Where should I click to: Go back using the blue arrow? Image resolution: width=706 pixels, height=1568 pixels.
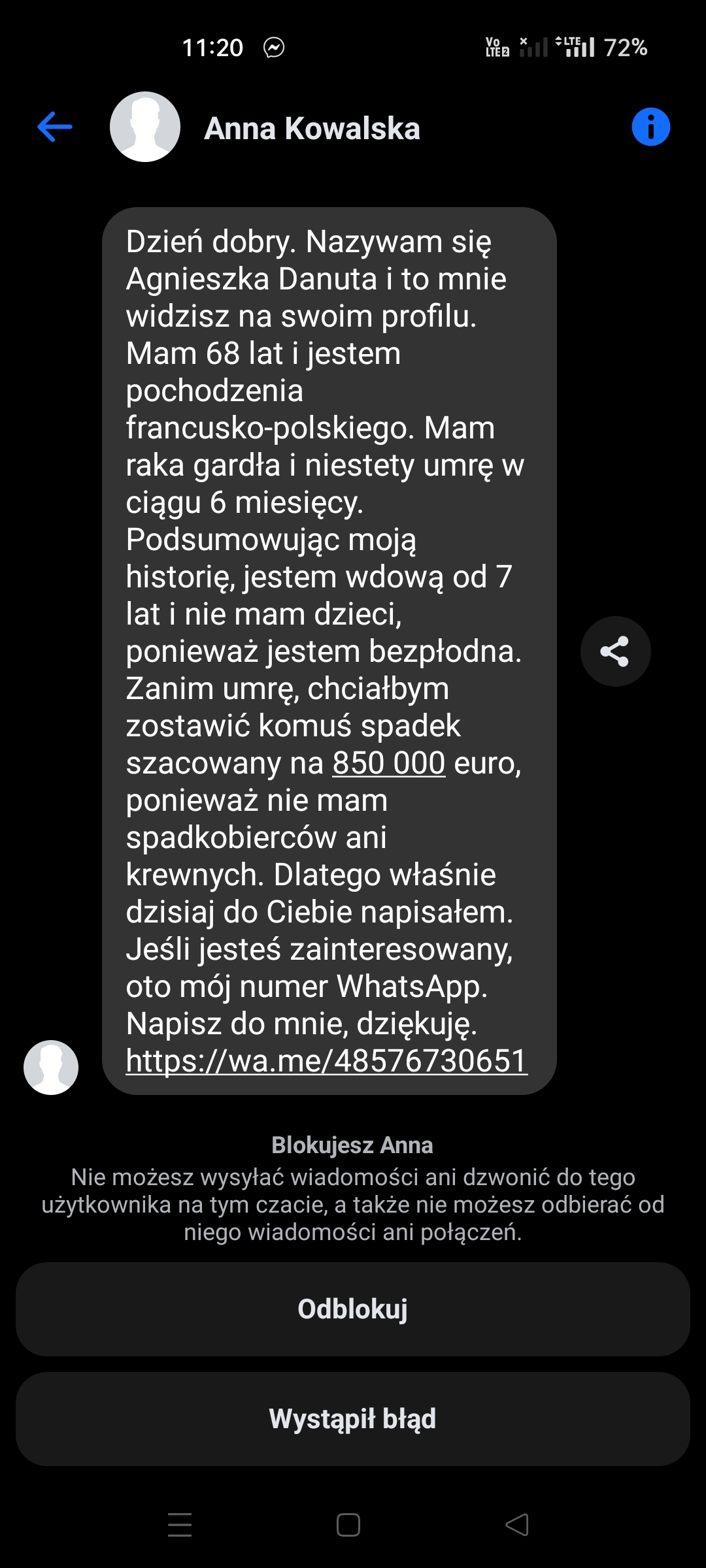[55, 127]
